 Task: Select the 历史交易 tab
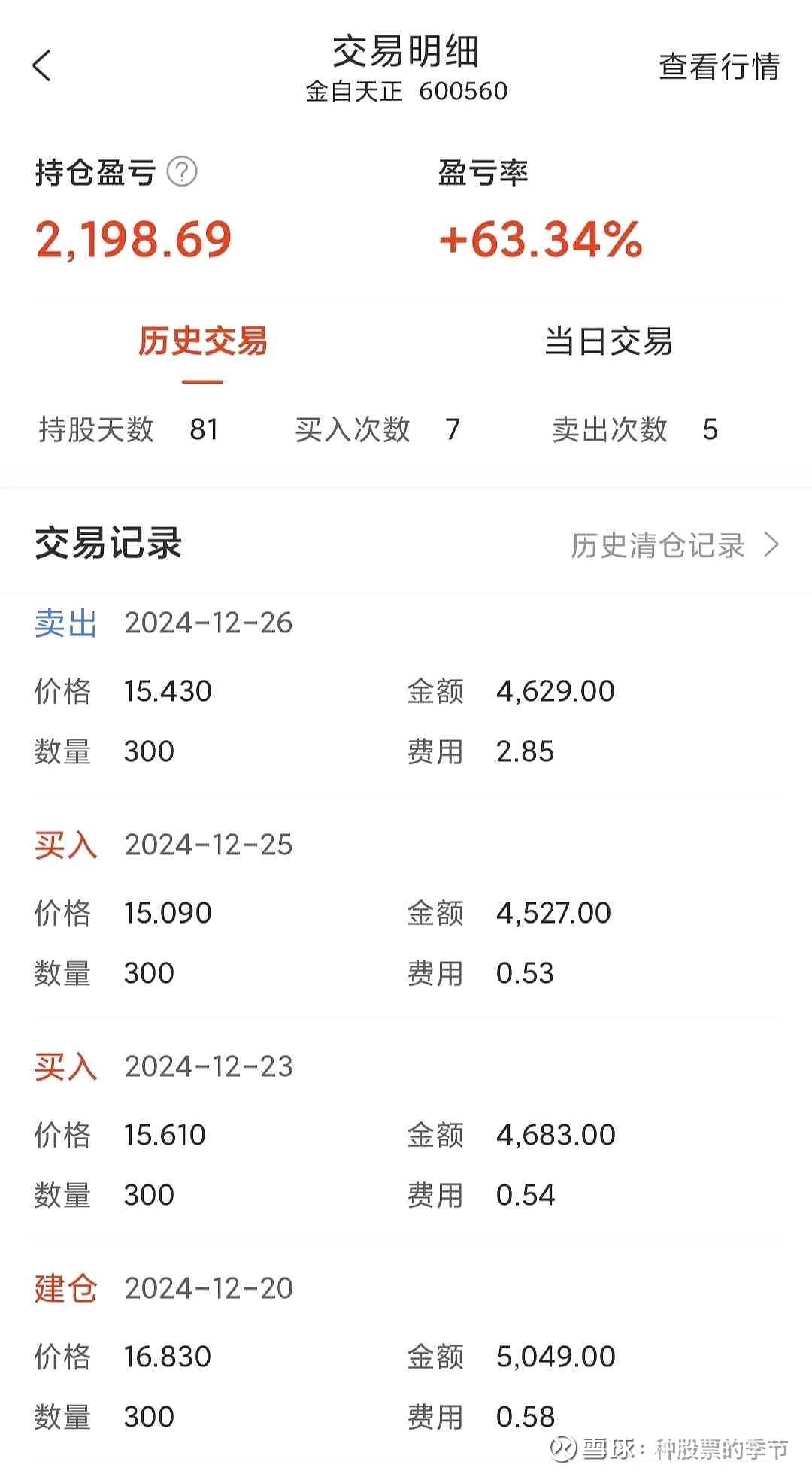tap(203, 341)
